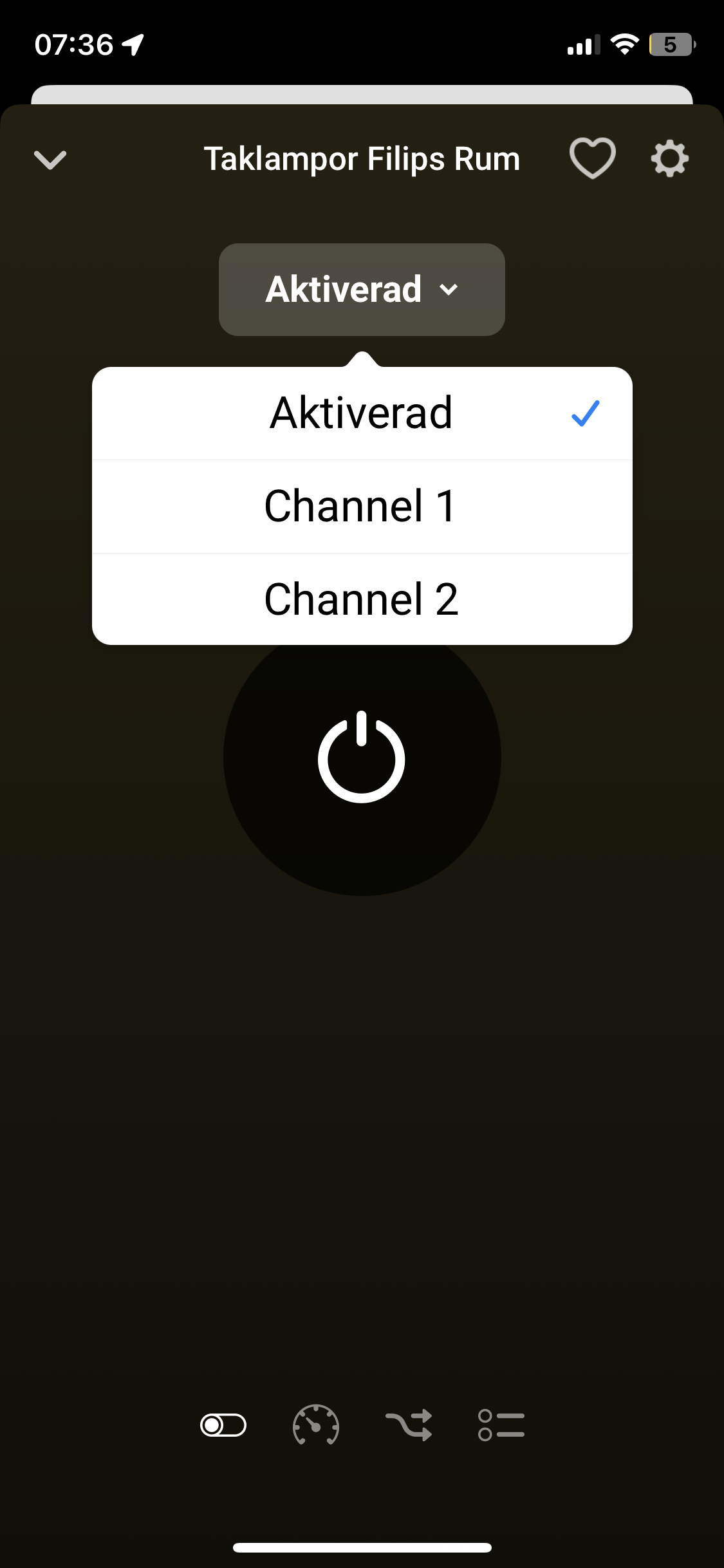Collapse the Taklampor Filips Rum panel

pyautogui.click(x=50, y=160)
